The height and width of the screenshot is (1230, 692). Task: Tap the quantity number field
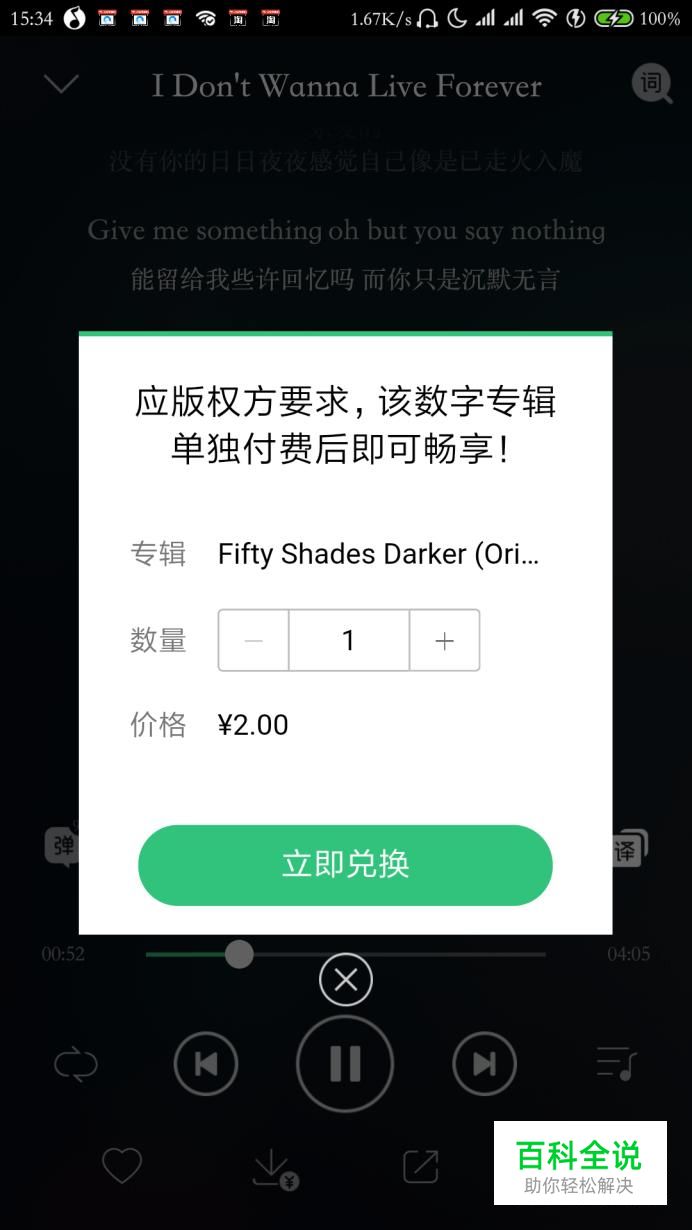click(x=348, y=641)
